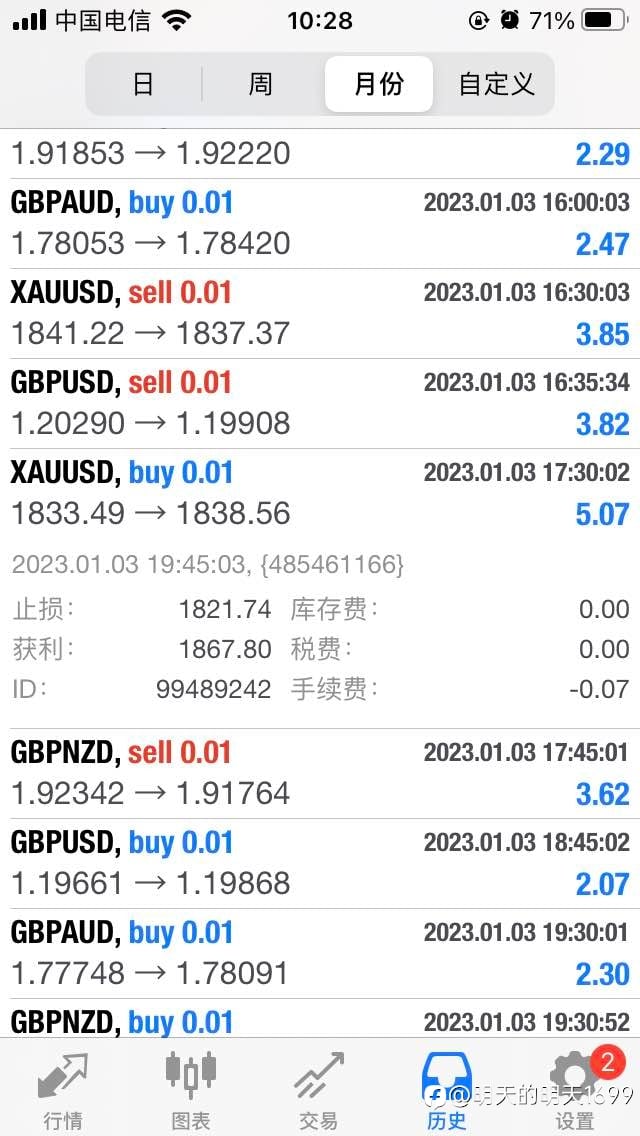Expand GBPUSD buy trade at 18:45:02
Image resolution: width=640 pixels, height=1136 pixels.
tap(320, 864)
